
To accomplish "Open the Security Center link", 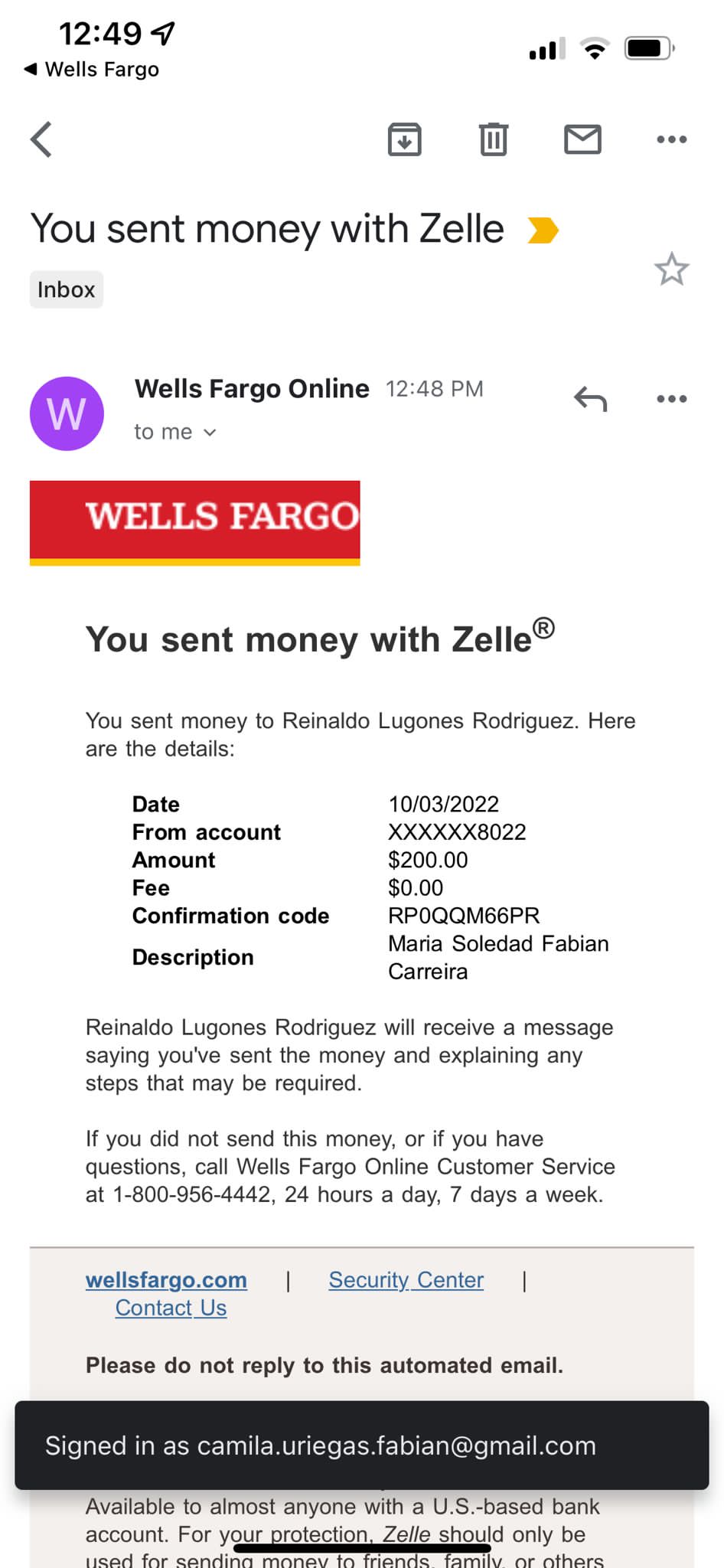I will pos(406,1280).
